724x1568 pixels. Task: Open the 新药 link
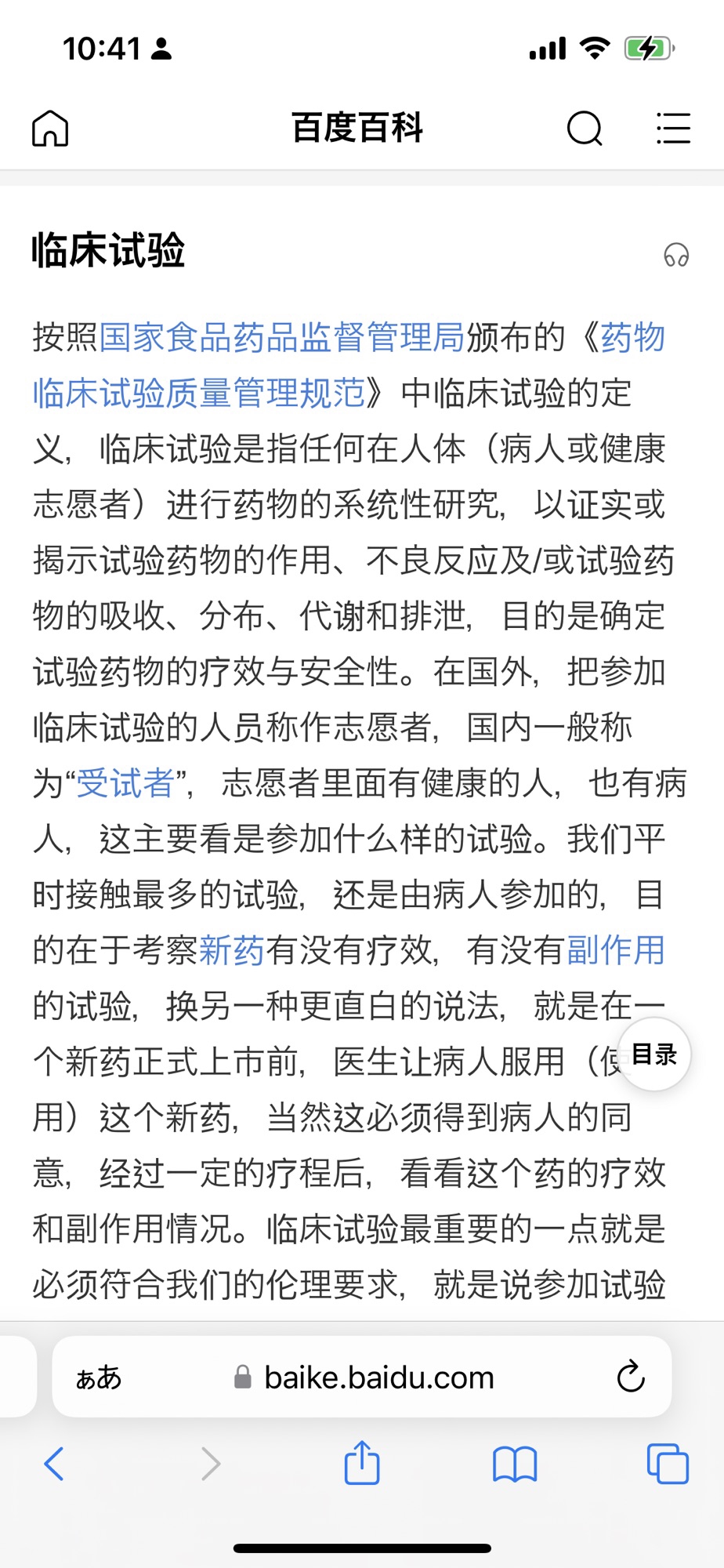(x=232, y=950)
